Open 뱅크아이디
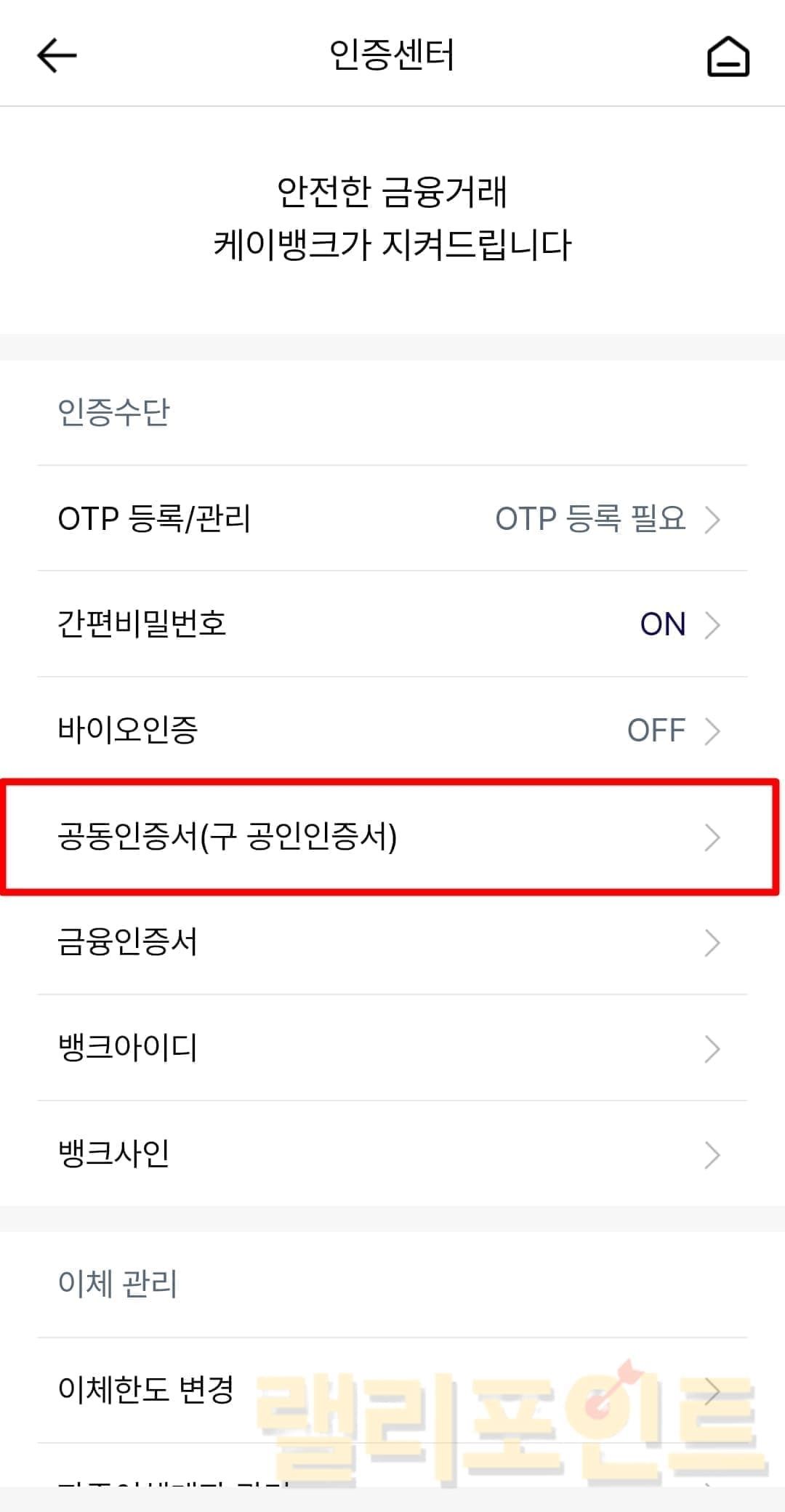This screenshot has height=1512, width=785. pyautogui.click(x=392, y=1048)
